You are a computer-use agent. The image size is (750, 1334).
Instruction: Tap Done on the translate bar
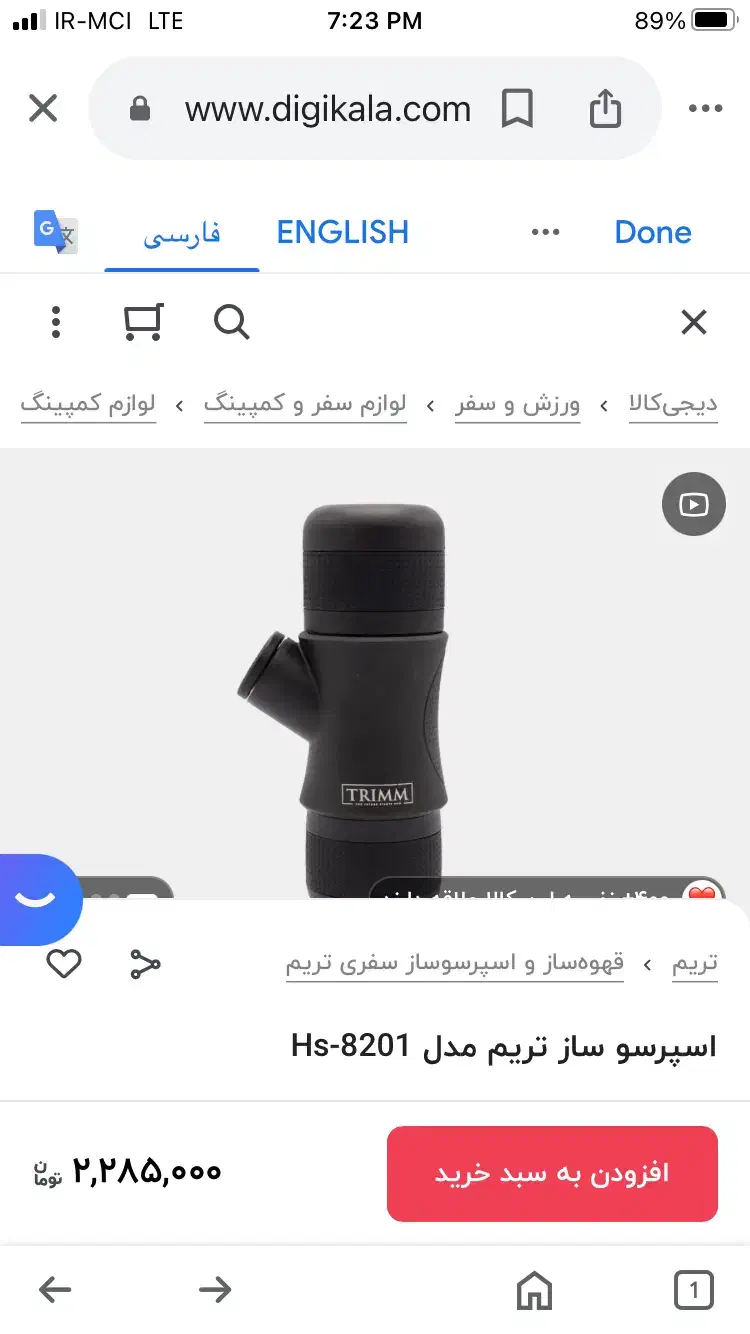(653, 232)
